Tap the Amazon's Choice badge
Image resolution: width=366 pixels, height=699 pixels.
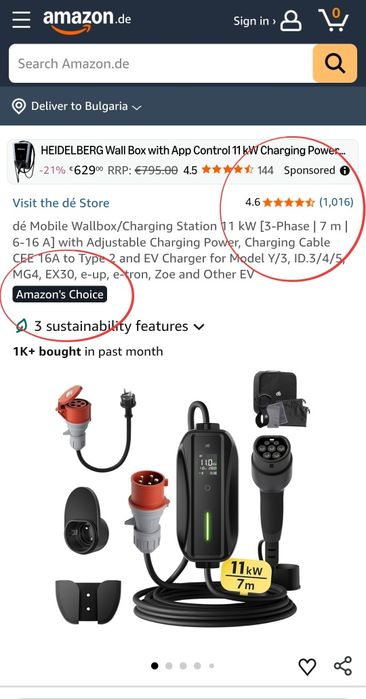(60, 295)
